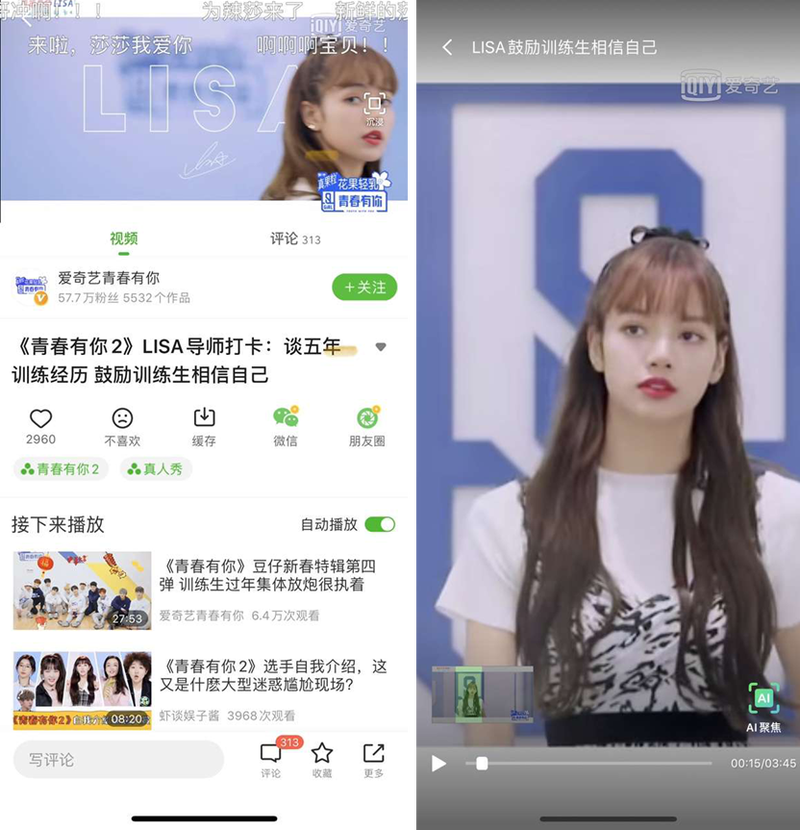Expand the video title details arrow

click(380, 347)
